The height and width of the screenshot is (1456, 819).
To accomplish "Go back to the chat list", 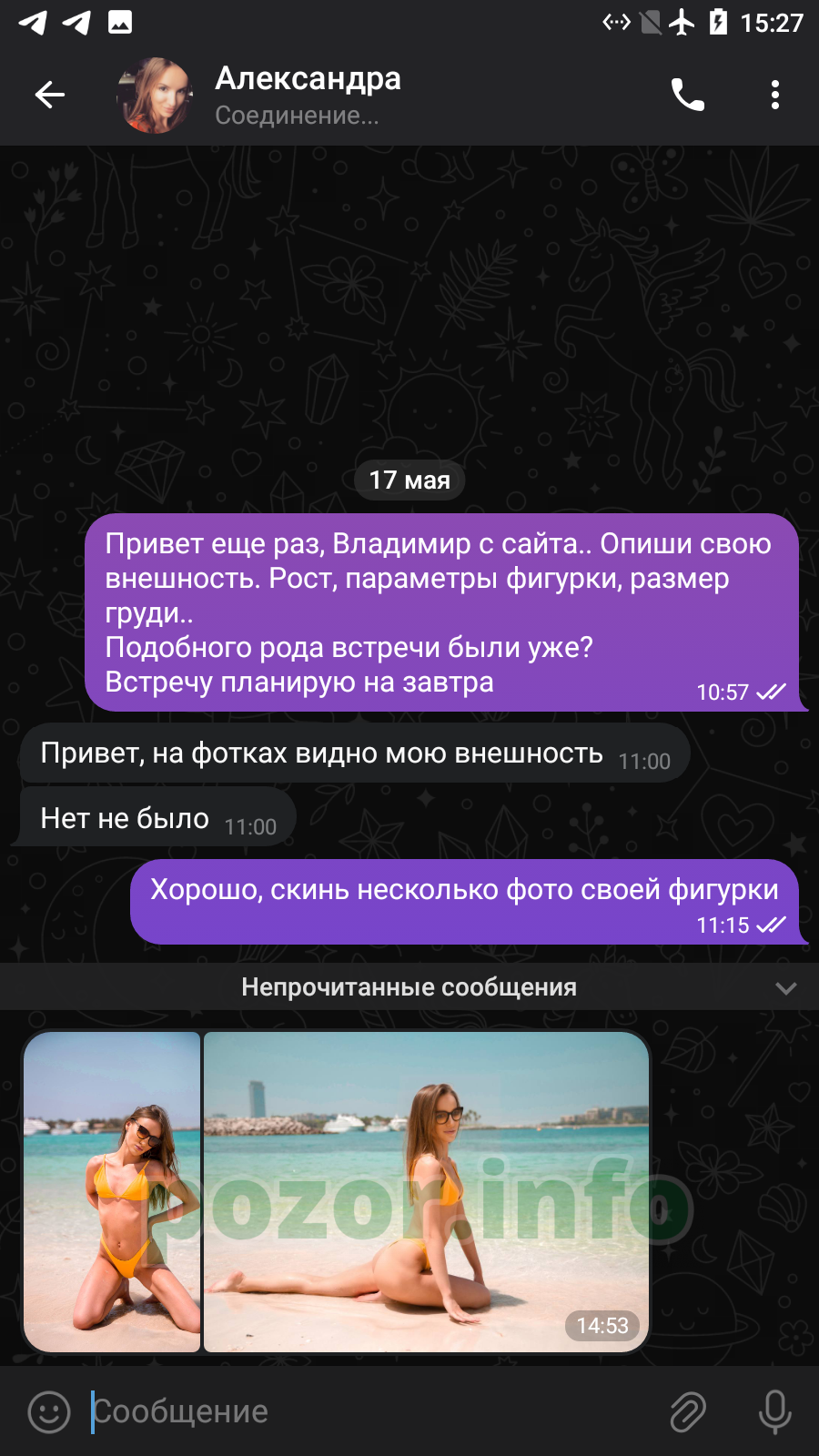I will coord(50,95).
